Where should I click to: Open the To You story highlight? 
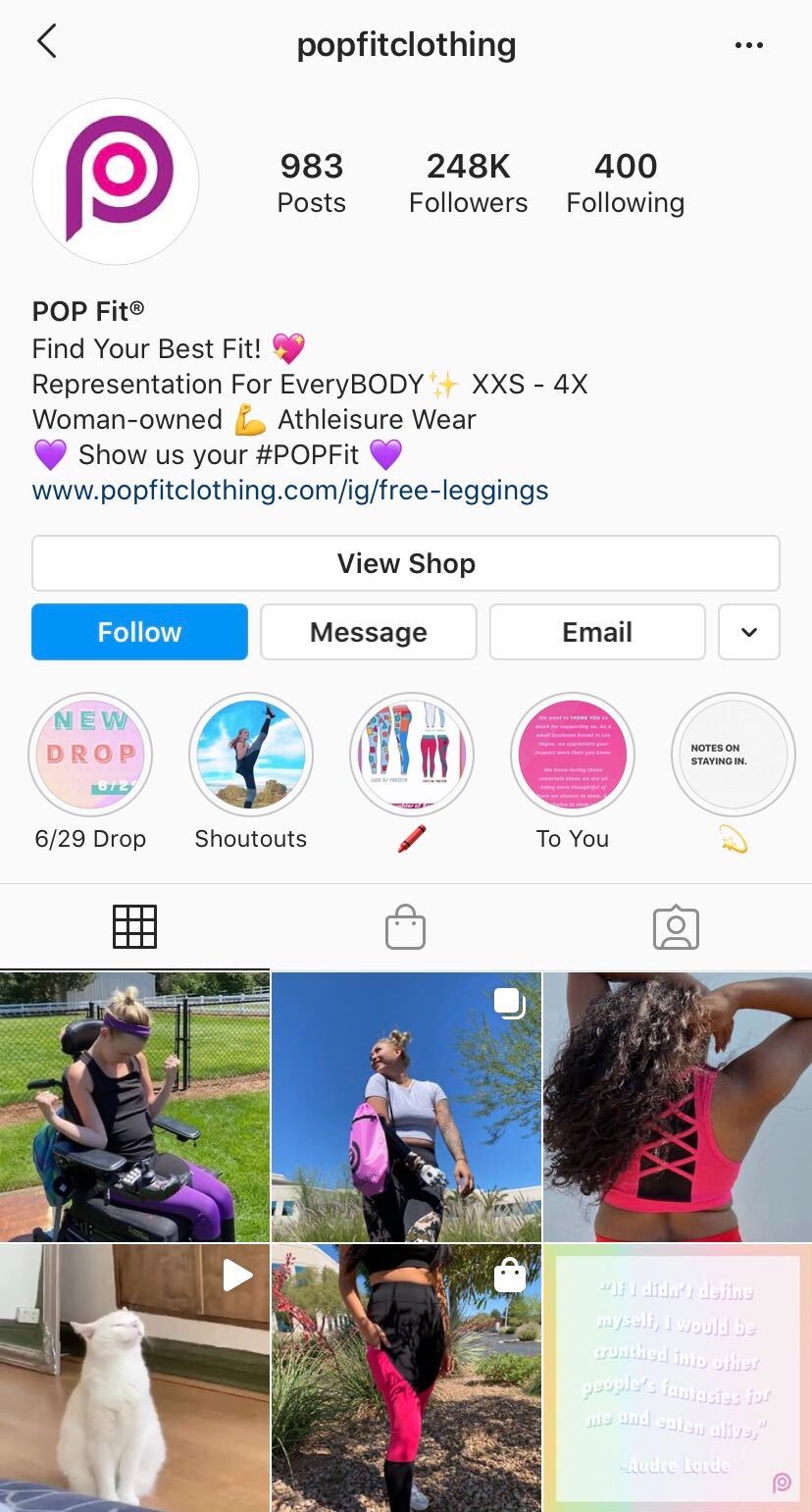coord(573,754)
